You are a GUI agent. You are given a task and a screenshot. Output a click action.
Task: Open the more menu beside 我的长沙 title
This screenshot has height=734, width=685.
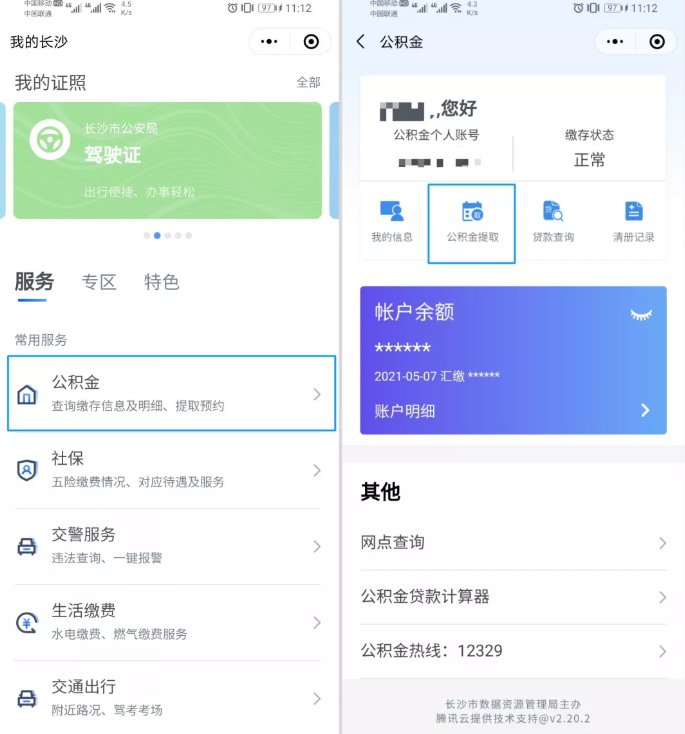[269, 42]
